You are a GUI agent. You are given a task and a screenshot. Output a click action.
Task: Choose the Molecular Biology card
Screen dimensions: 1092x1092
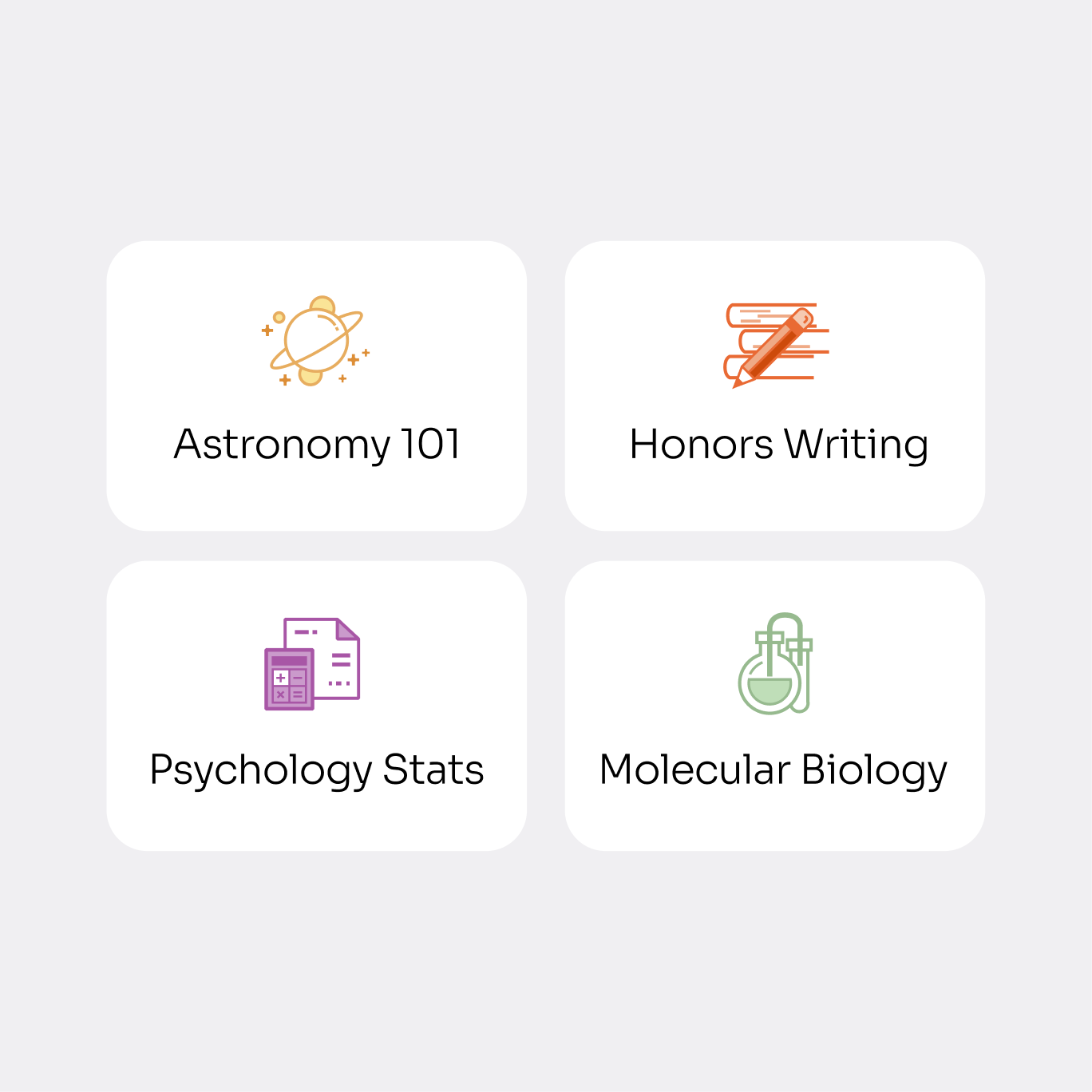[x=774, y=706]
